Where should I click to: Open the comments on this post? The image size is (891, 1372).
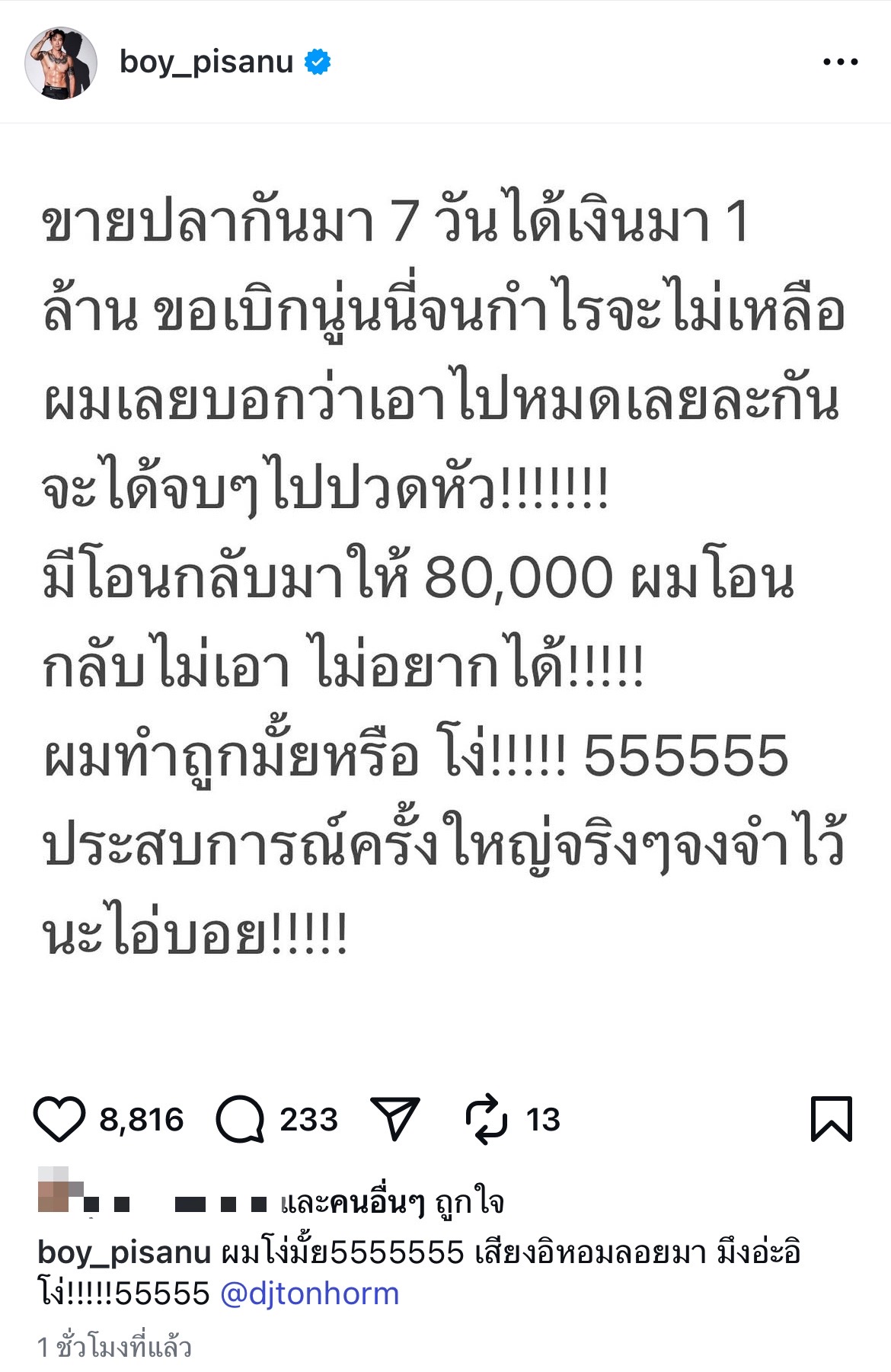(240, 1119)
